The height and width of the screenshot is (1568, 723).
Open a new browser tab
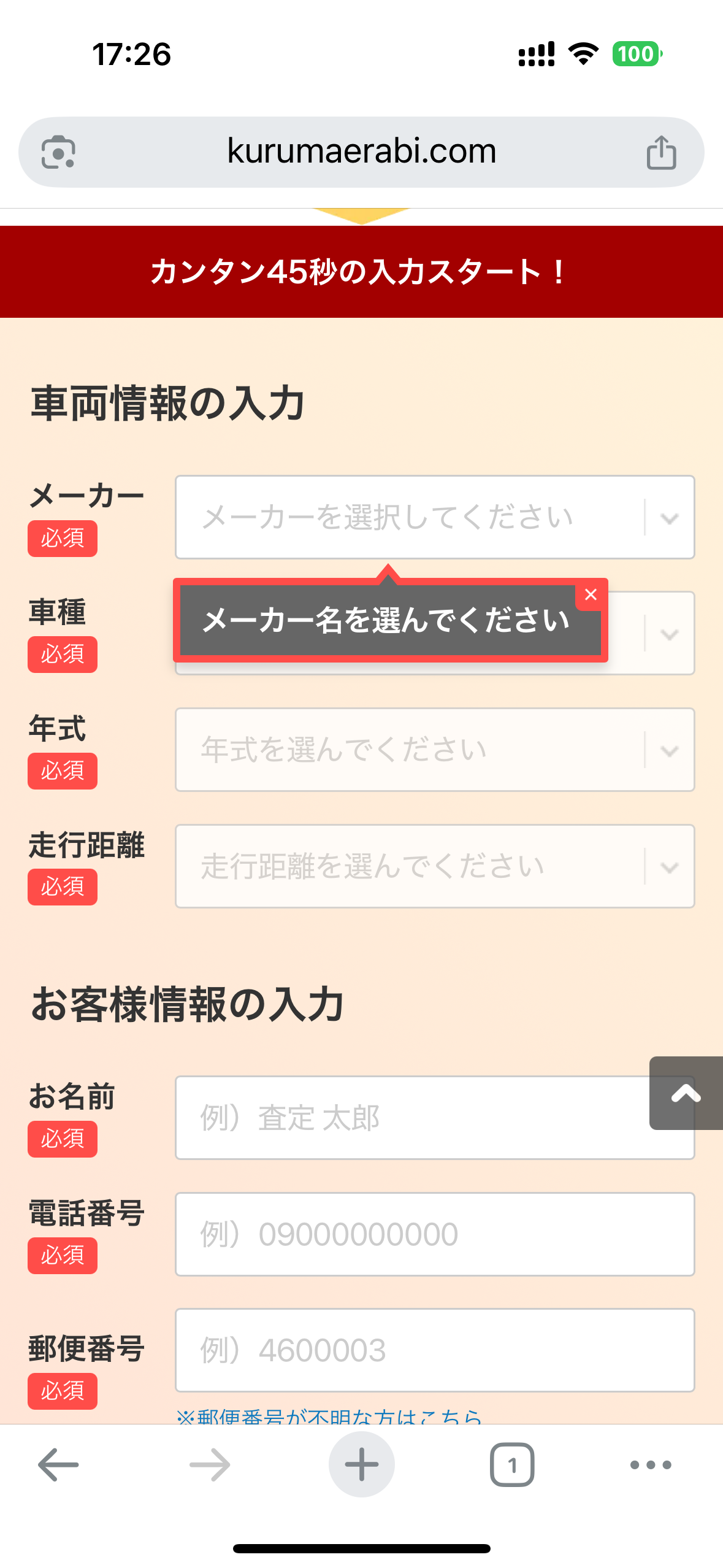coord(361,1464)
